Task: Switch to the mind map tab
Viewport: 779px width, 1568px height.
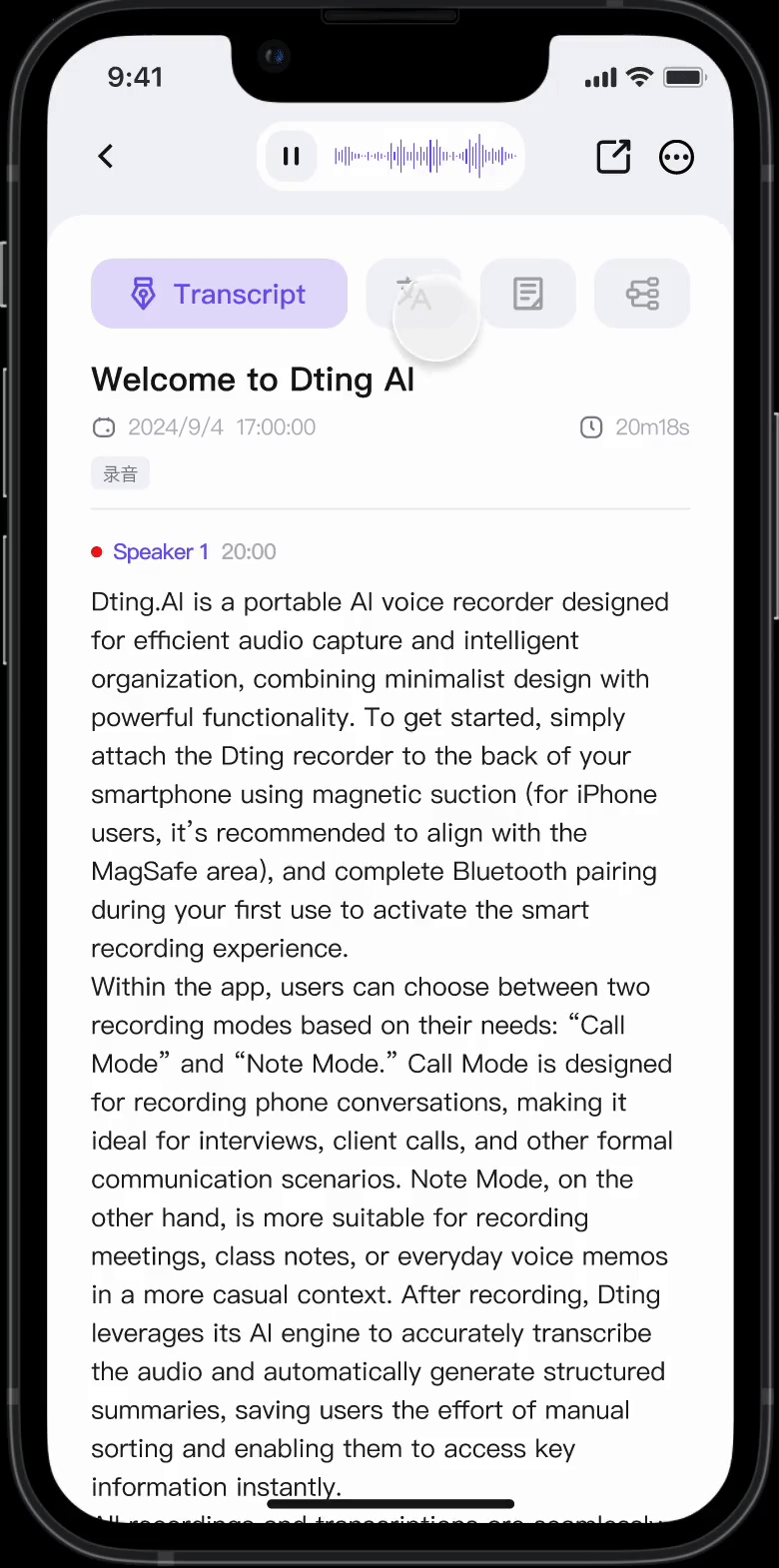Action: tap(642, 294)
